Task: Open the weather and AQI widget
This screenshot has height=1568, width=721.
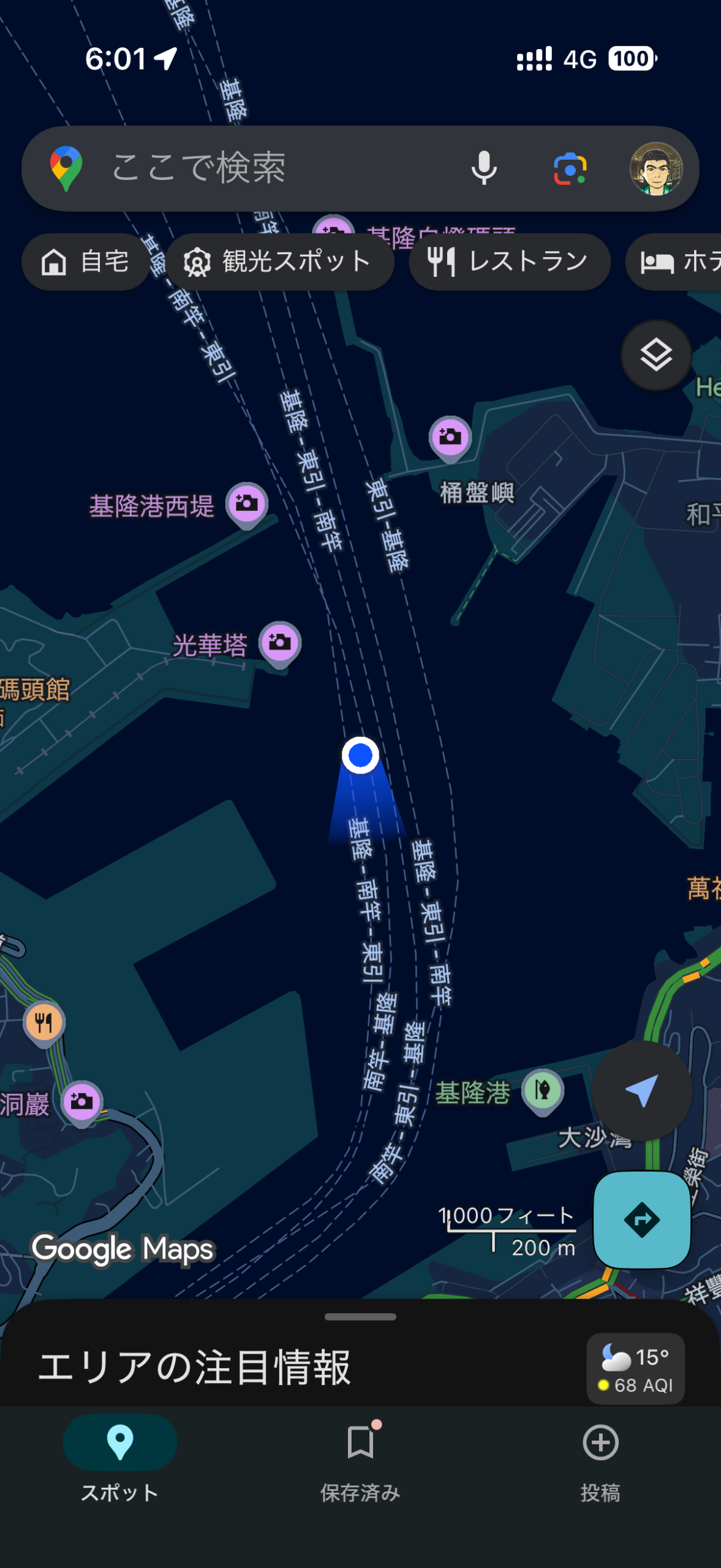Action: [635, 1369]
